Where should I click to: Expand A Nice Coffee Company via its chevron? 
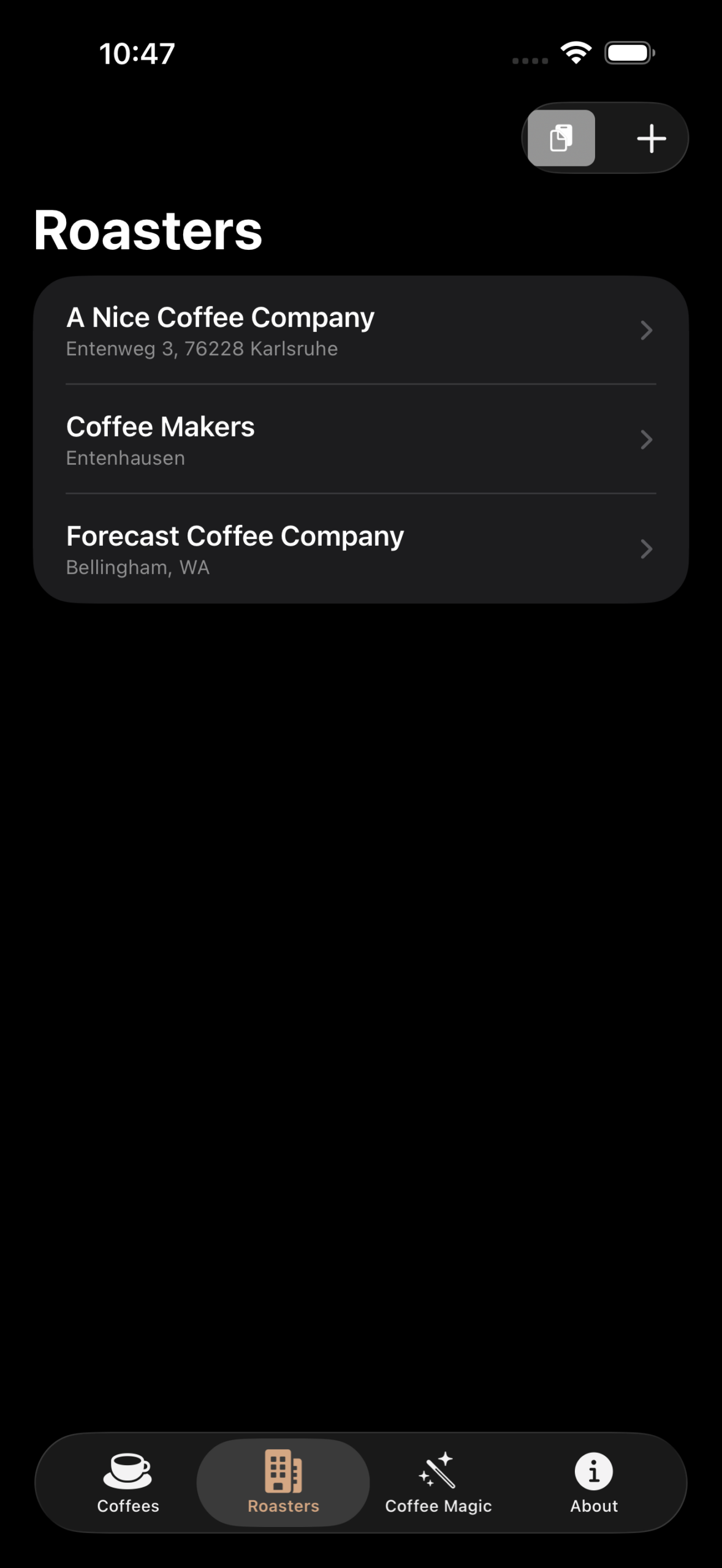pos(647,331)
